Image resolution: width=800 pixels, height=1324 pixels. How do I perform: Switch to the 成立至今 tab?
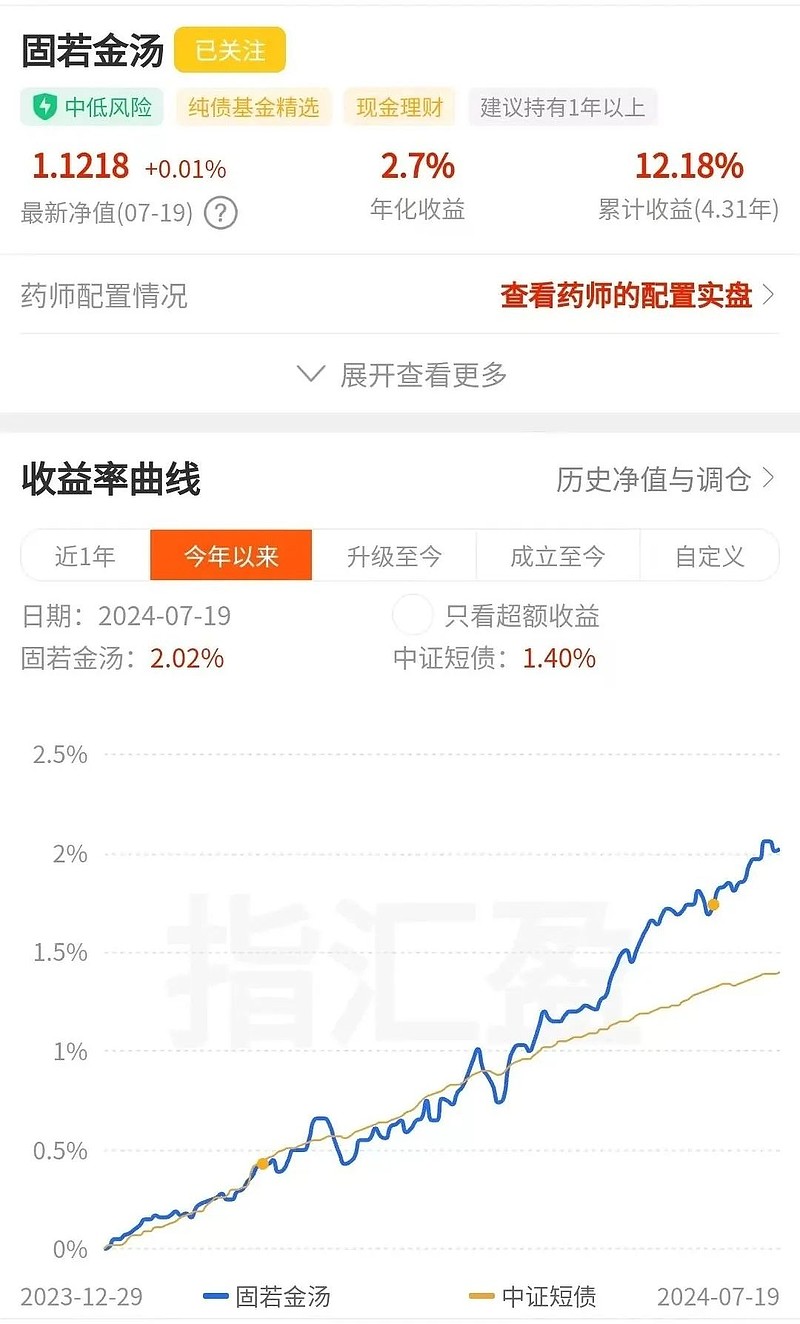click(x=558, y=556)
